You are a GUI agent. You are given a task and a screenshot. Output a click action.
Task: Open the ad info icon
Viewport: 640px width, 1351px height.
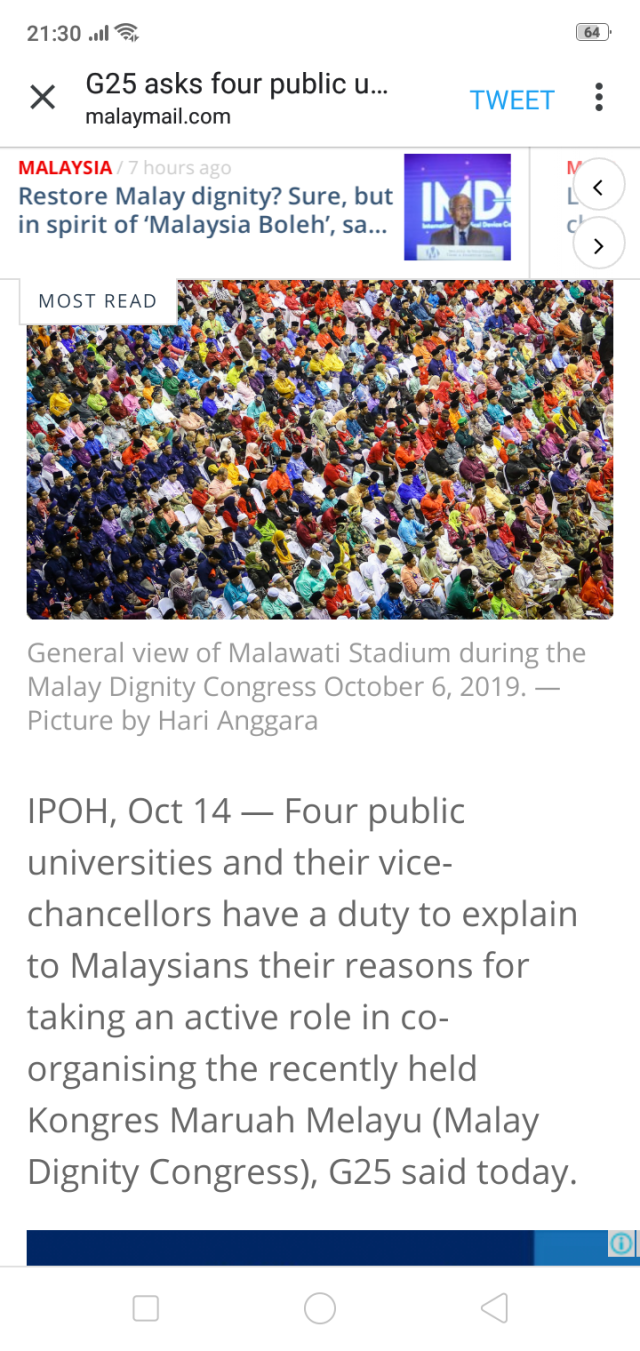(x=621, y=1243)
